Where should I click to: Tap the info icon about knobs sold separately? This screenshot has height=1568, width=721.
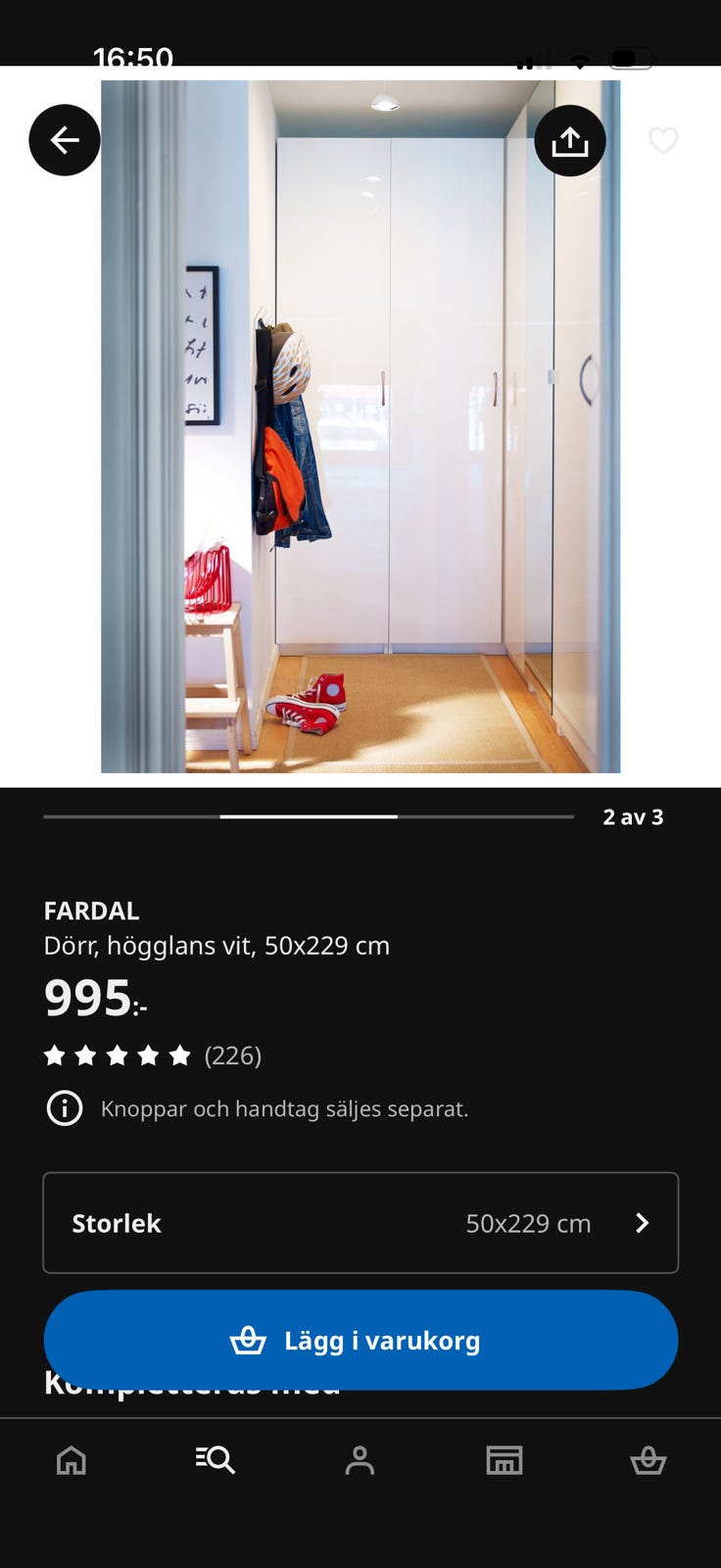point(64,1108)
